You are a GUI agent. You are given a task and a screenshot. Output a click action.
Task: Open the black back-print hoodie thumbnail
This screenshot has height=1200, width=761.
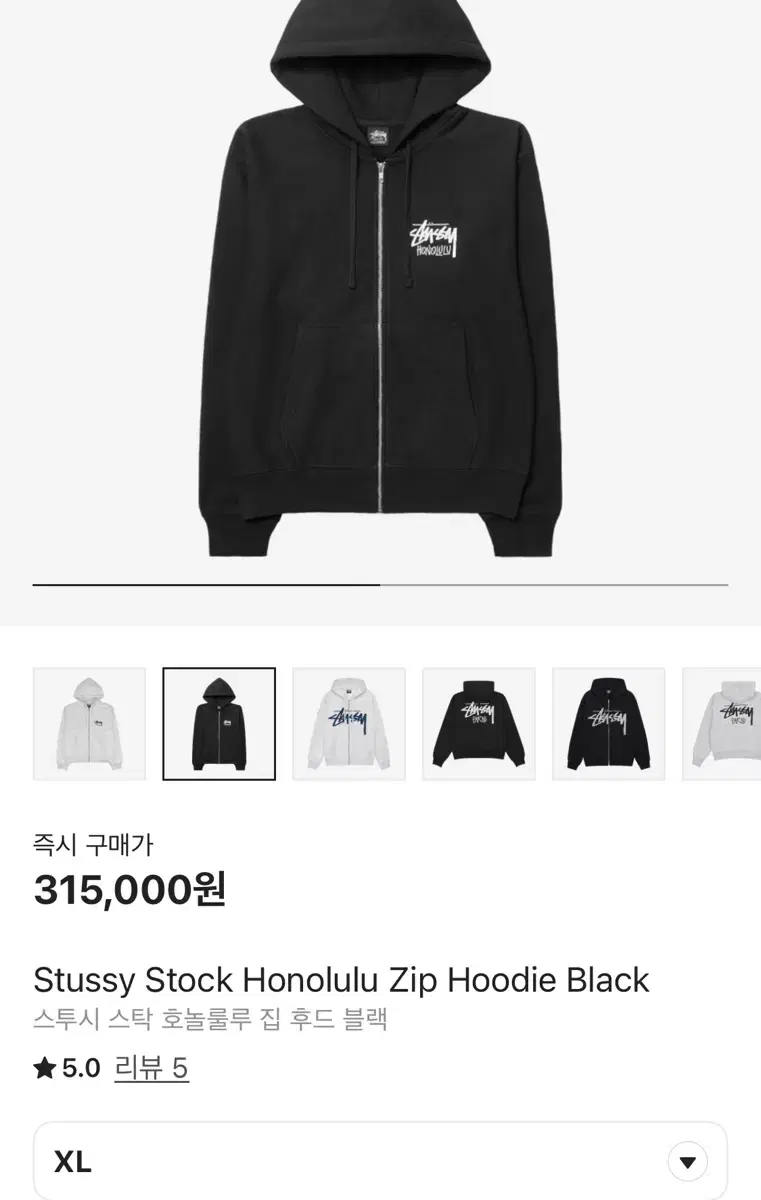click(x=478, y=722)
